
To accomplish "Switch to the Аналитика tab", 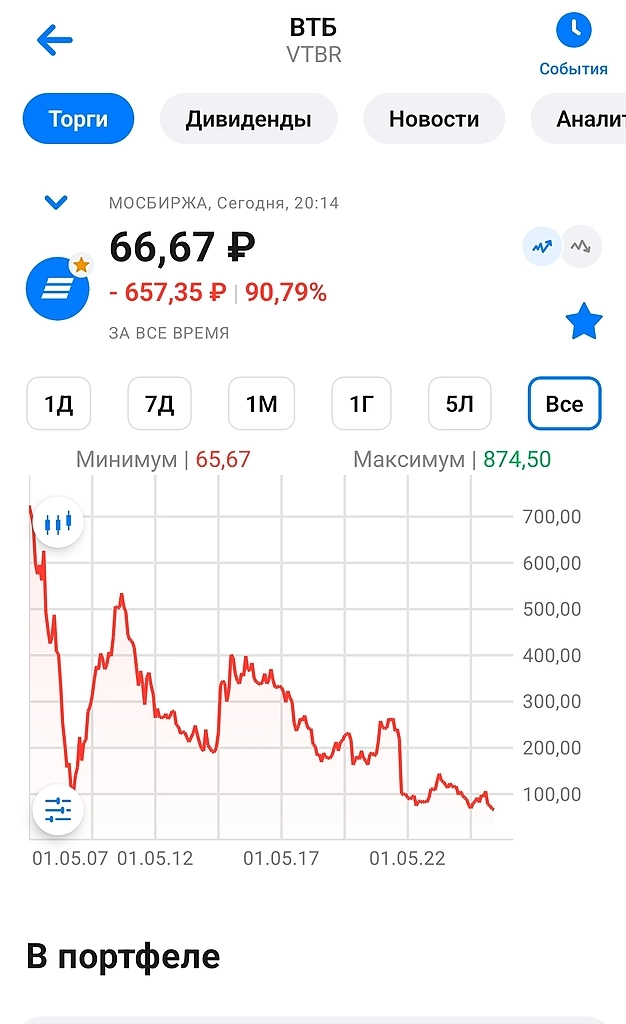I will [585, 120].
